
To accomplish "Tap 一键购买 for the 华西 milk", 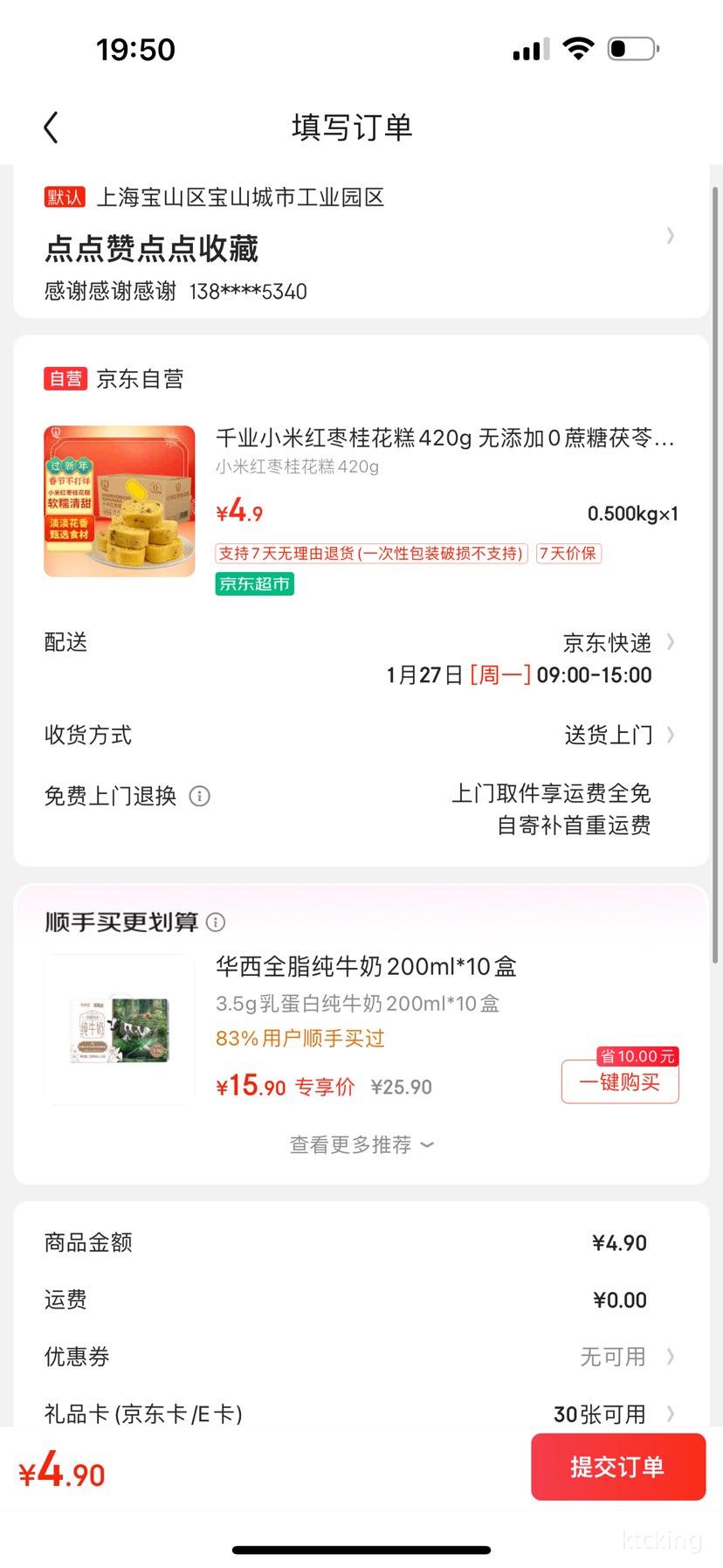I will (620, 1081).
